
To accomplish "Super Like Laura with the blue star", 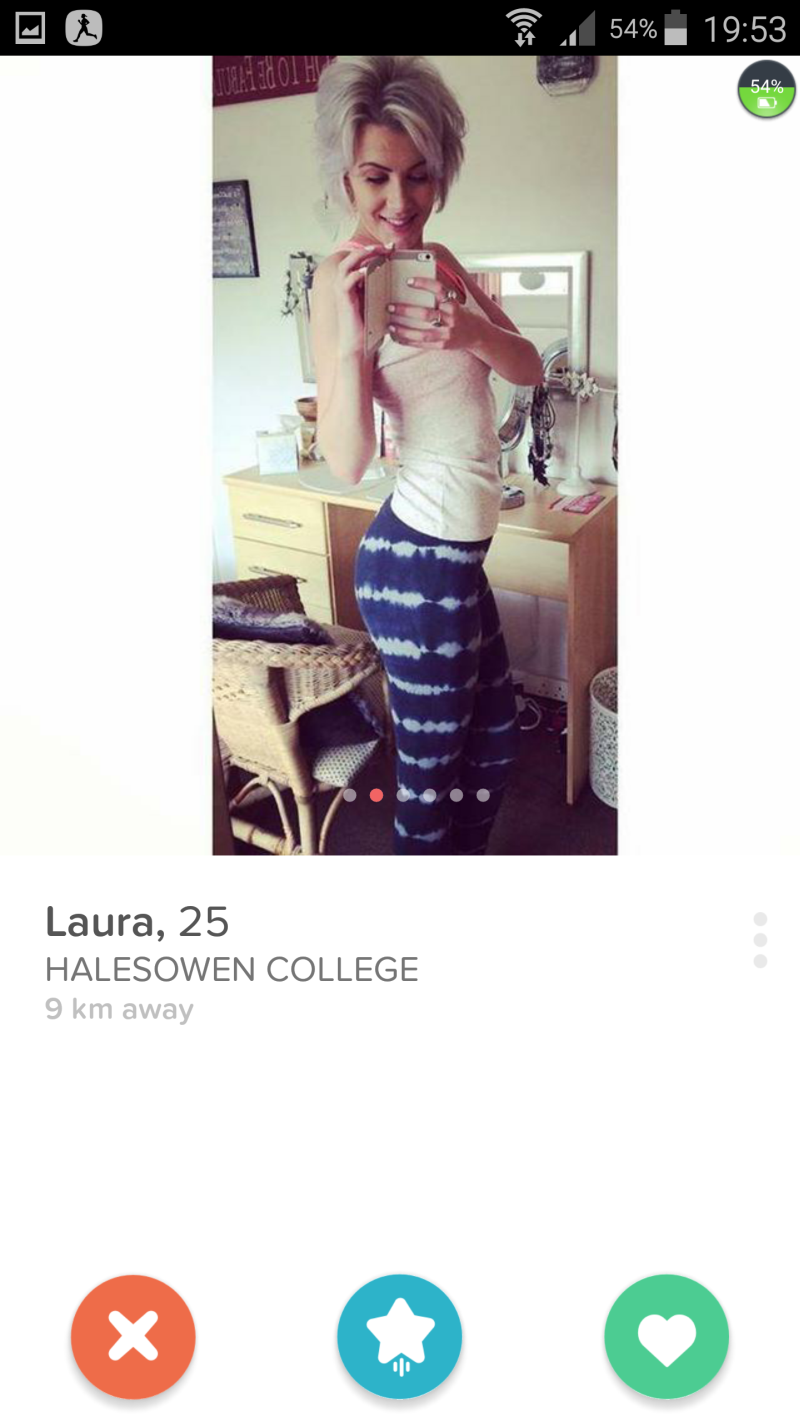I will click(400, 1337).
